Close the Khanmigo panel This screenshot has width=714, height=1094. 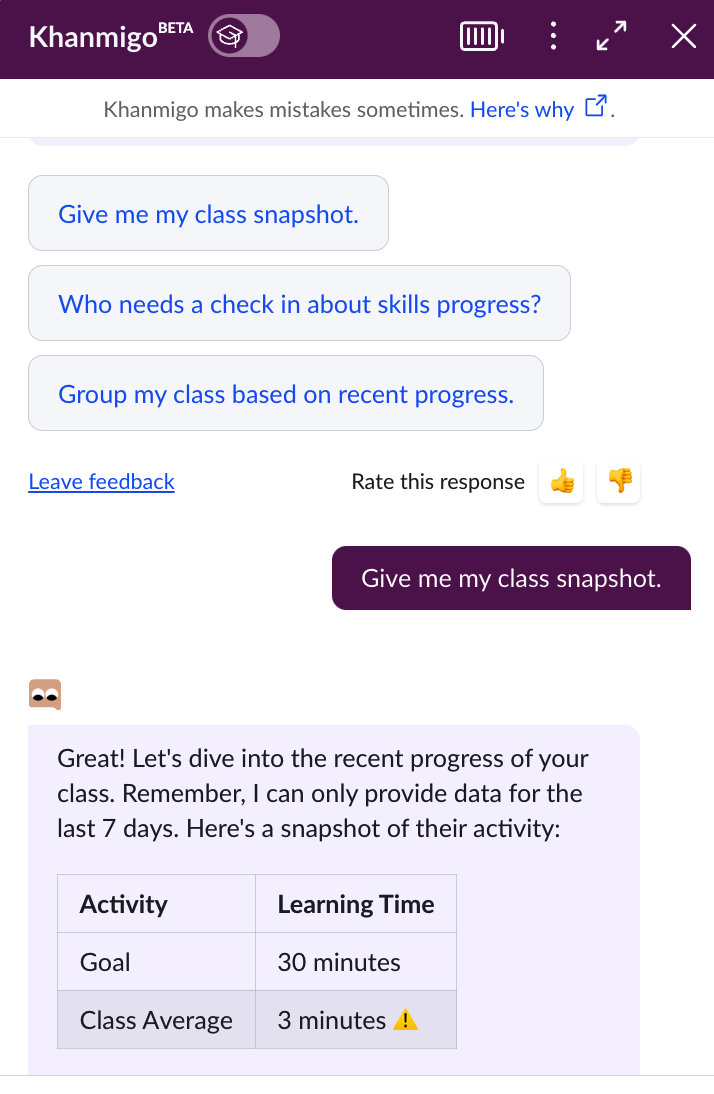[683, 38]
